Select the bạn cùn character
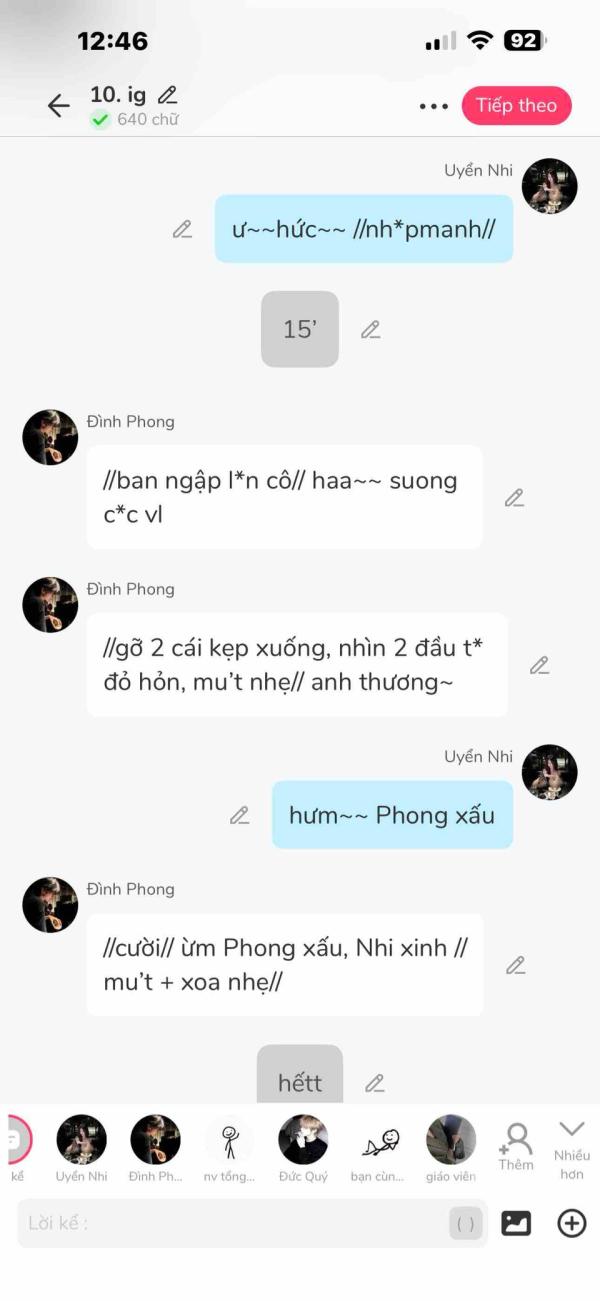This screenshot has height=1301, width=600. pos(377,1140)
